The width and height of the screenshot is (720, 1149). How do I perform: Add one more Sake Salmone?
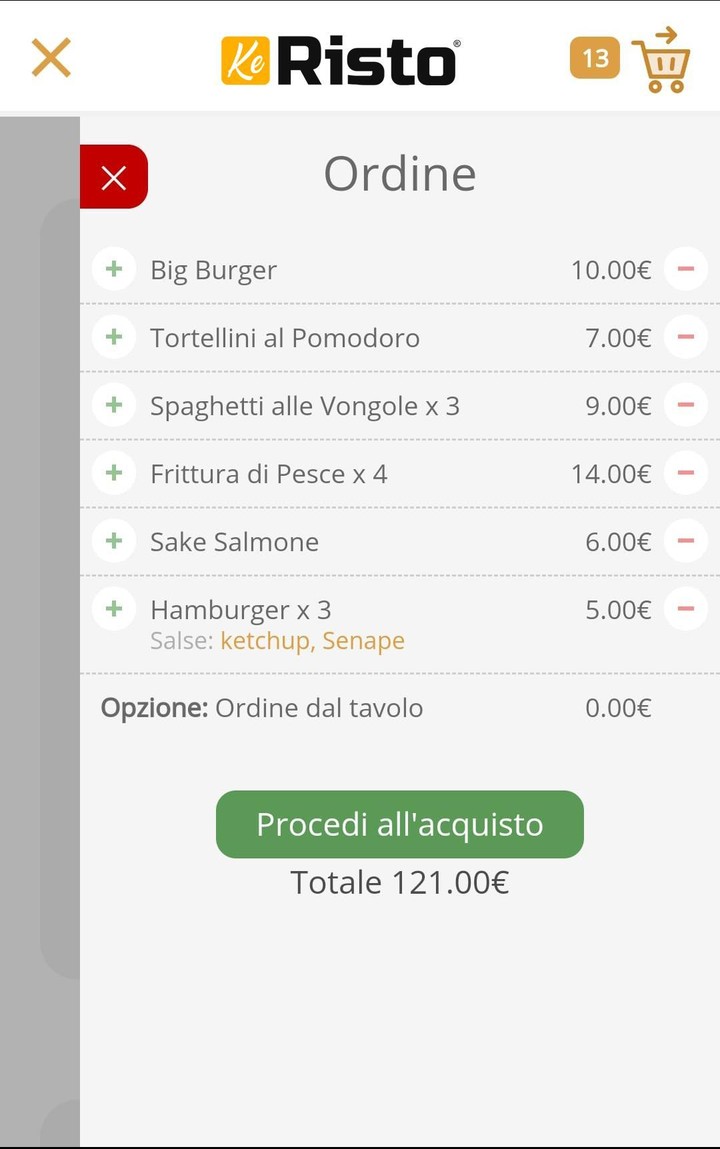pos(113,541)
